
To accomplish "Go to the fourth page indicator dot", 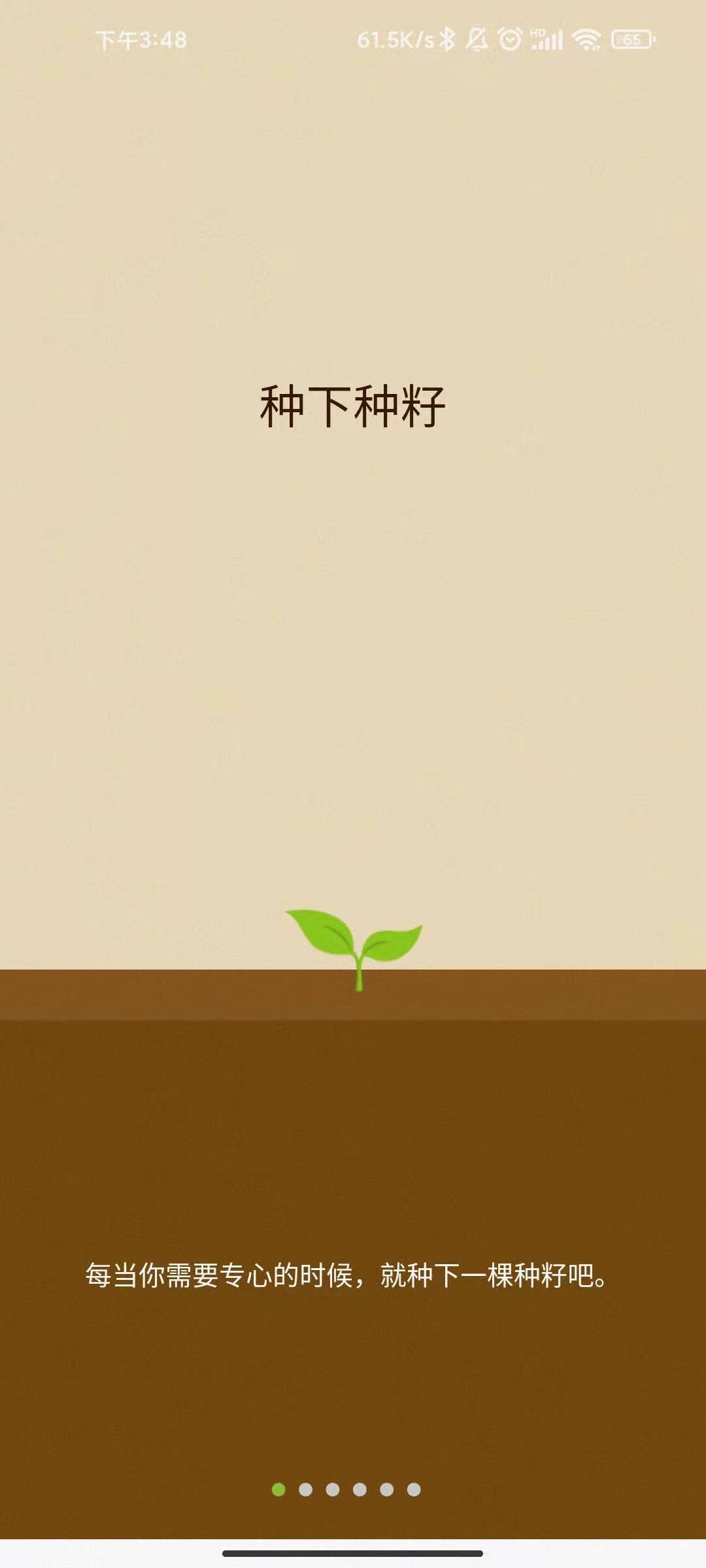I will click(360, 1490).
